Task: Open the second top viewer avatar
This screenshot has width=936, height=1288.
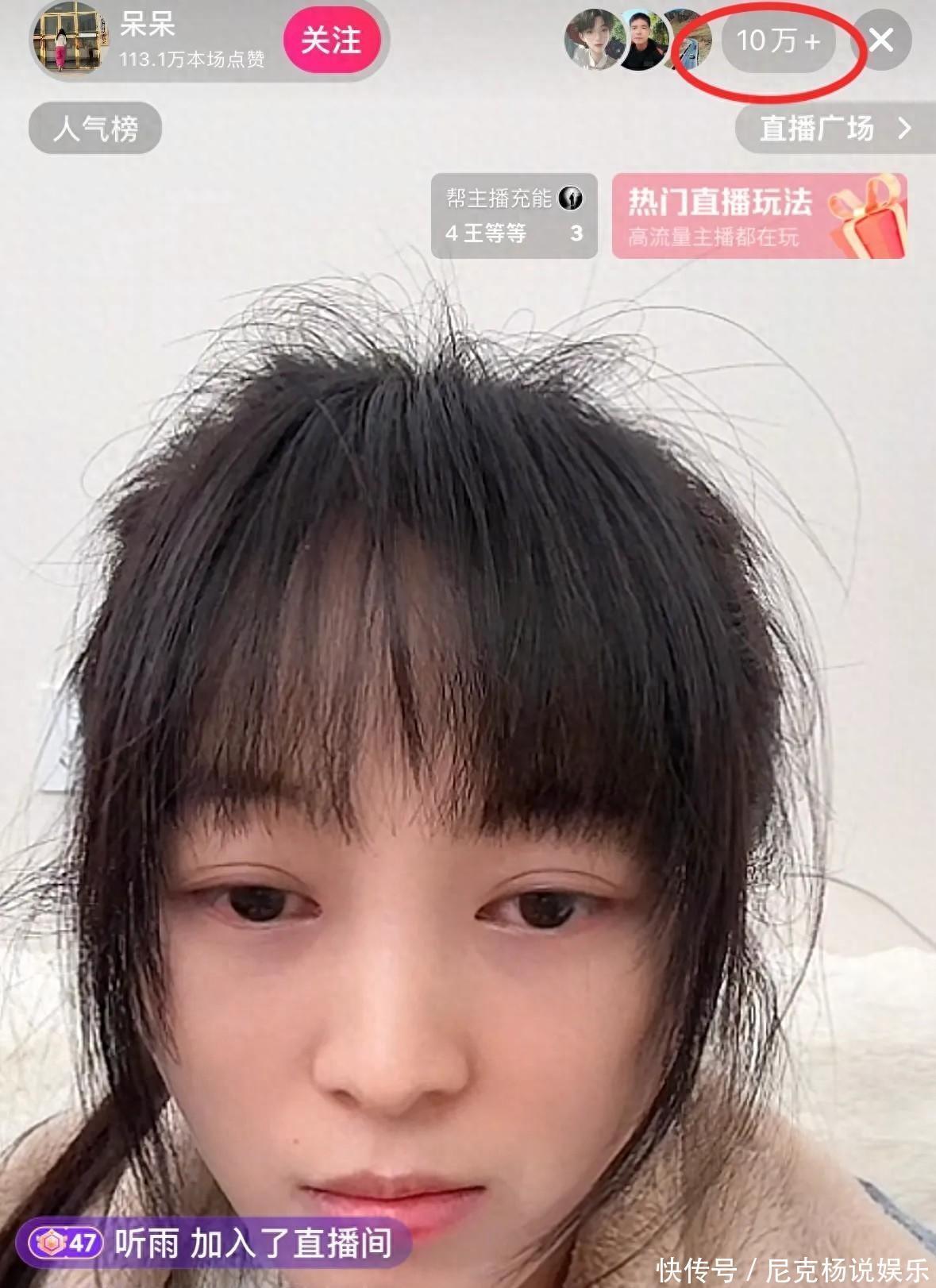Action: 644,40
